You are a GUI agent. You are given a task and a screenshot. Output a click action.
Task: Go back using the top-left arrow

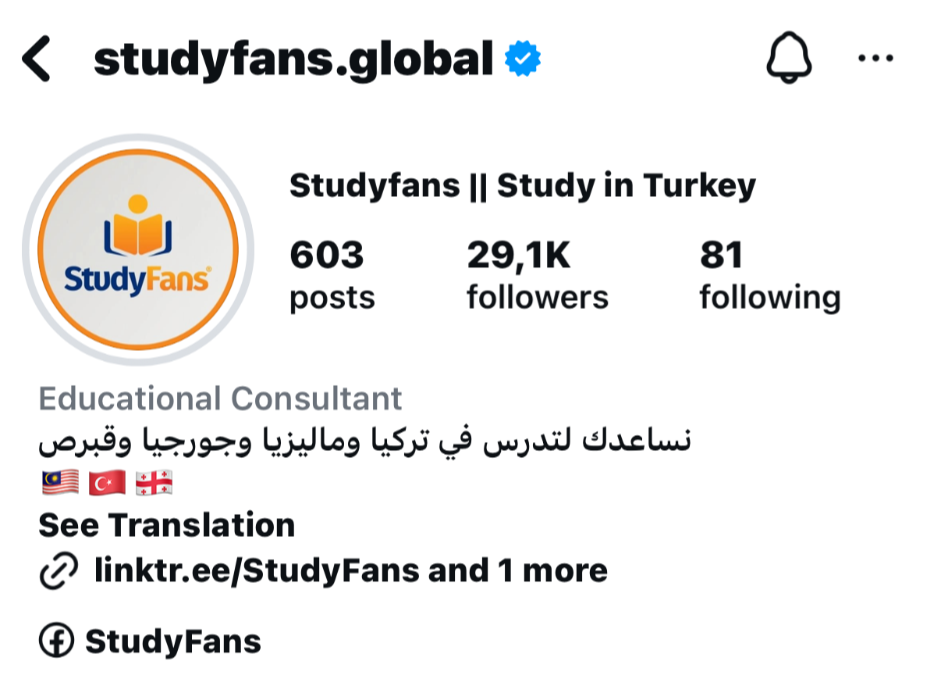(37, 59)
